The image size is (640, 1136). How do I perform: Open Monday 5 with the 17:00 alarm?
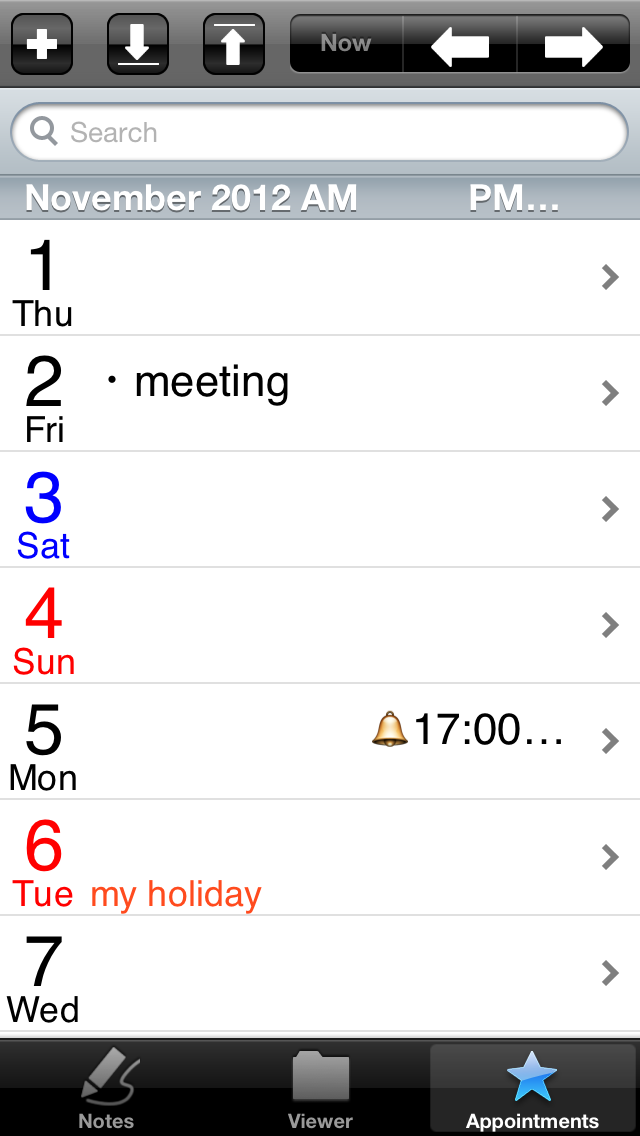click(320, 742)
